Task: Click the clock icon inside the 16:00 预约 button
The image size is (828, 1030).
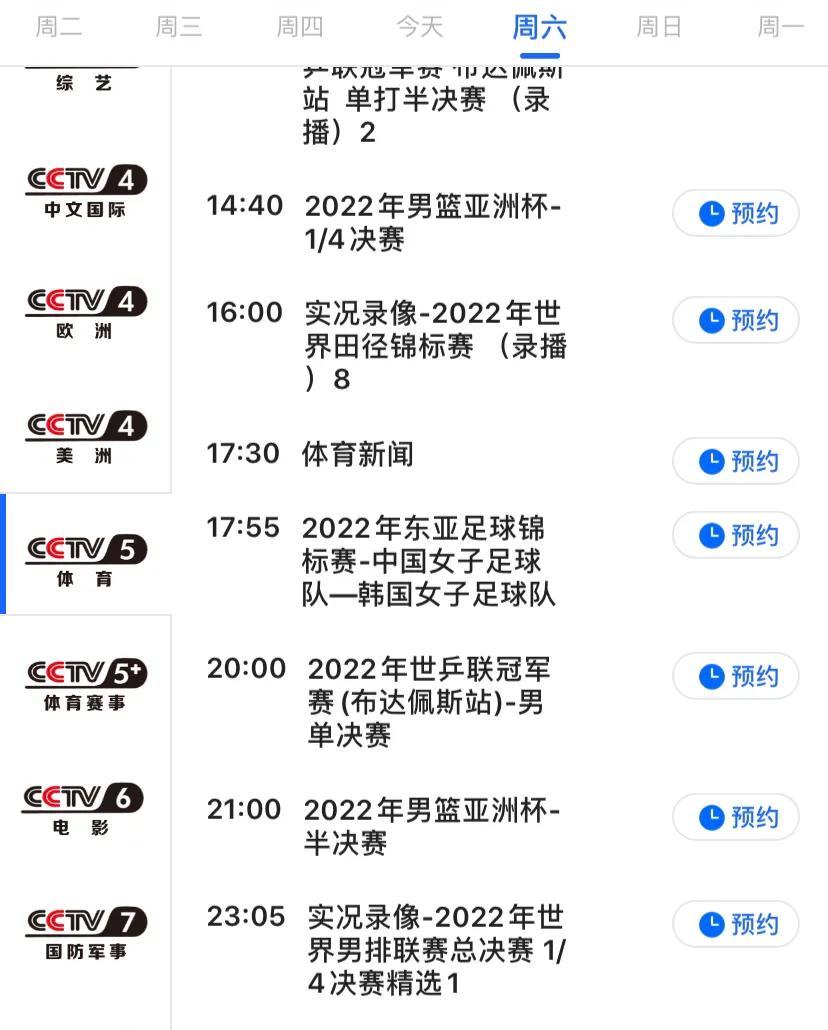Action: (x=712, y=321)
